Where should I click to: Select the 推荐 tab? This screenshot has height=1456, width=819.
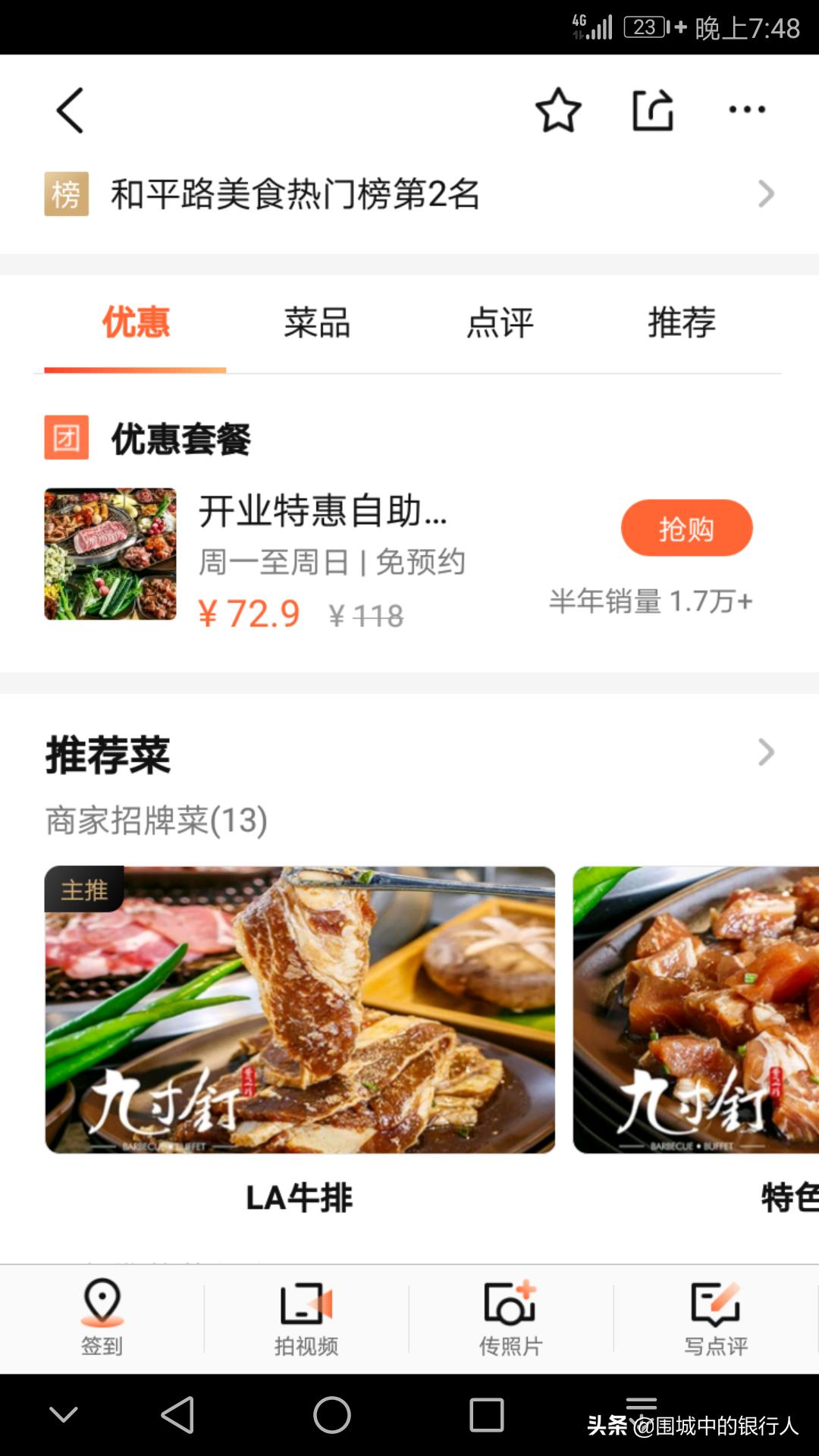click(x=681, y=324)
